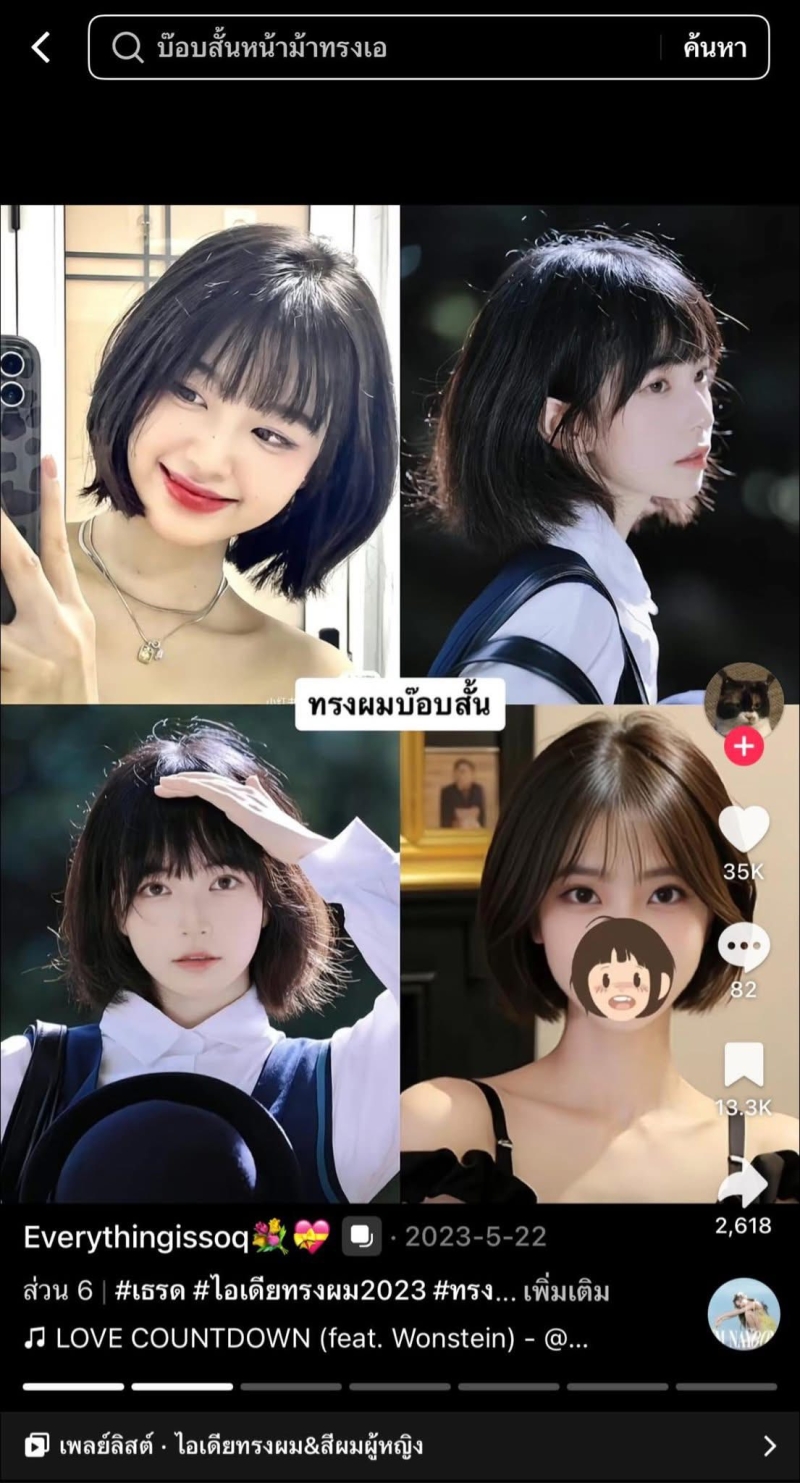Tap the ค้นหา search button

pos(715,47)
